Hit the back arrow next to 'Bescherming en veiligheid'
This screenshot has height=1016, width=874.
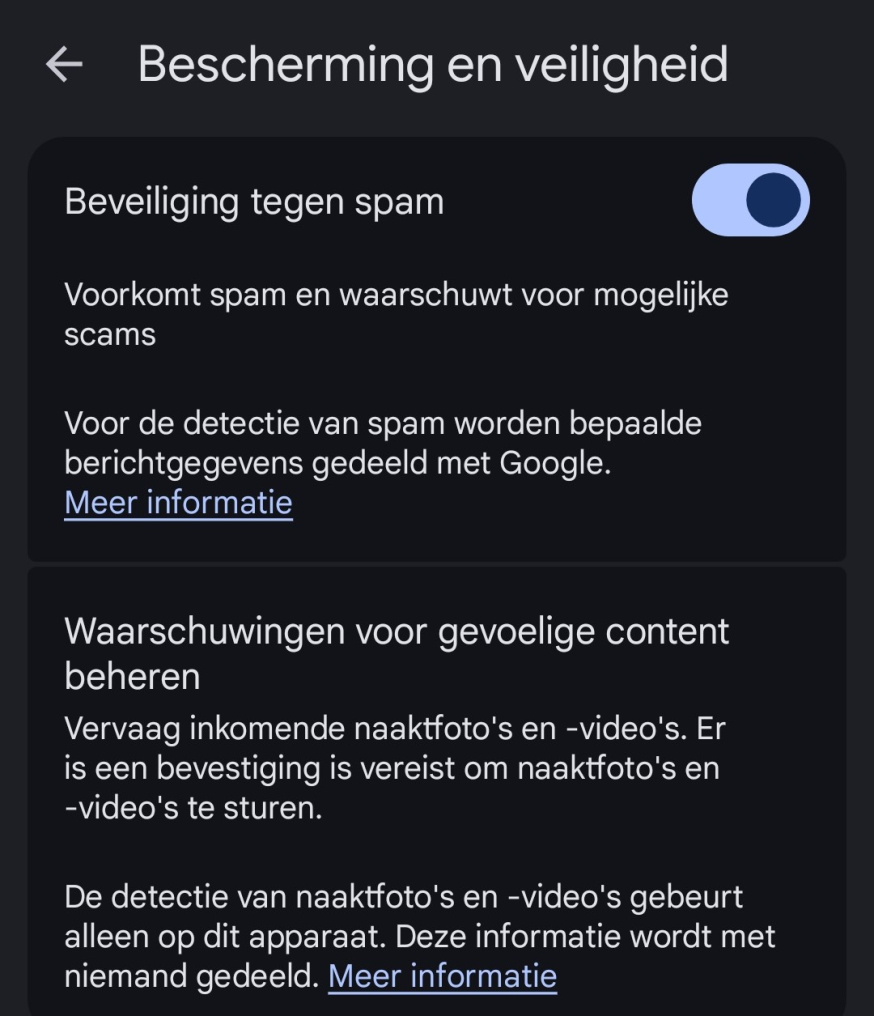point(64,66)
